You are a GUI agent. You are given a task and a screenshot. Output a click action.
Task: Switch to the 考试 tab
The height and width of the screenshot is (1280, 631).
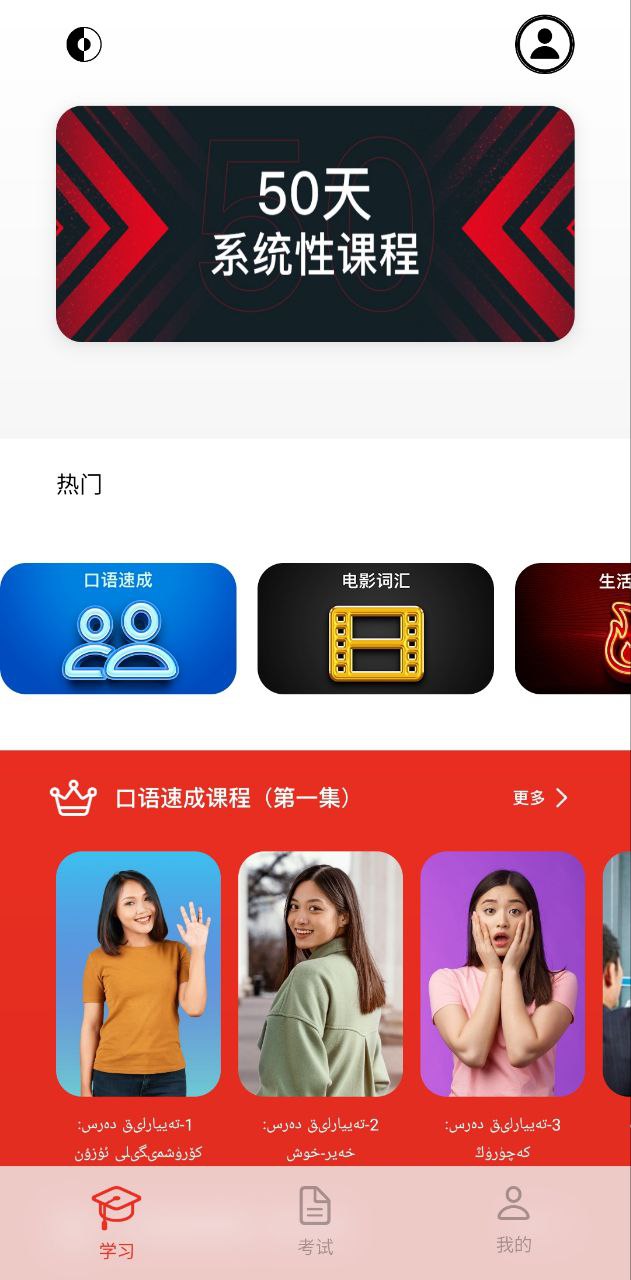[315, 1222]
